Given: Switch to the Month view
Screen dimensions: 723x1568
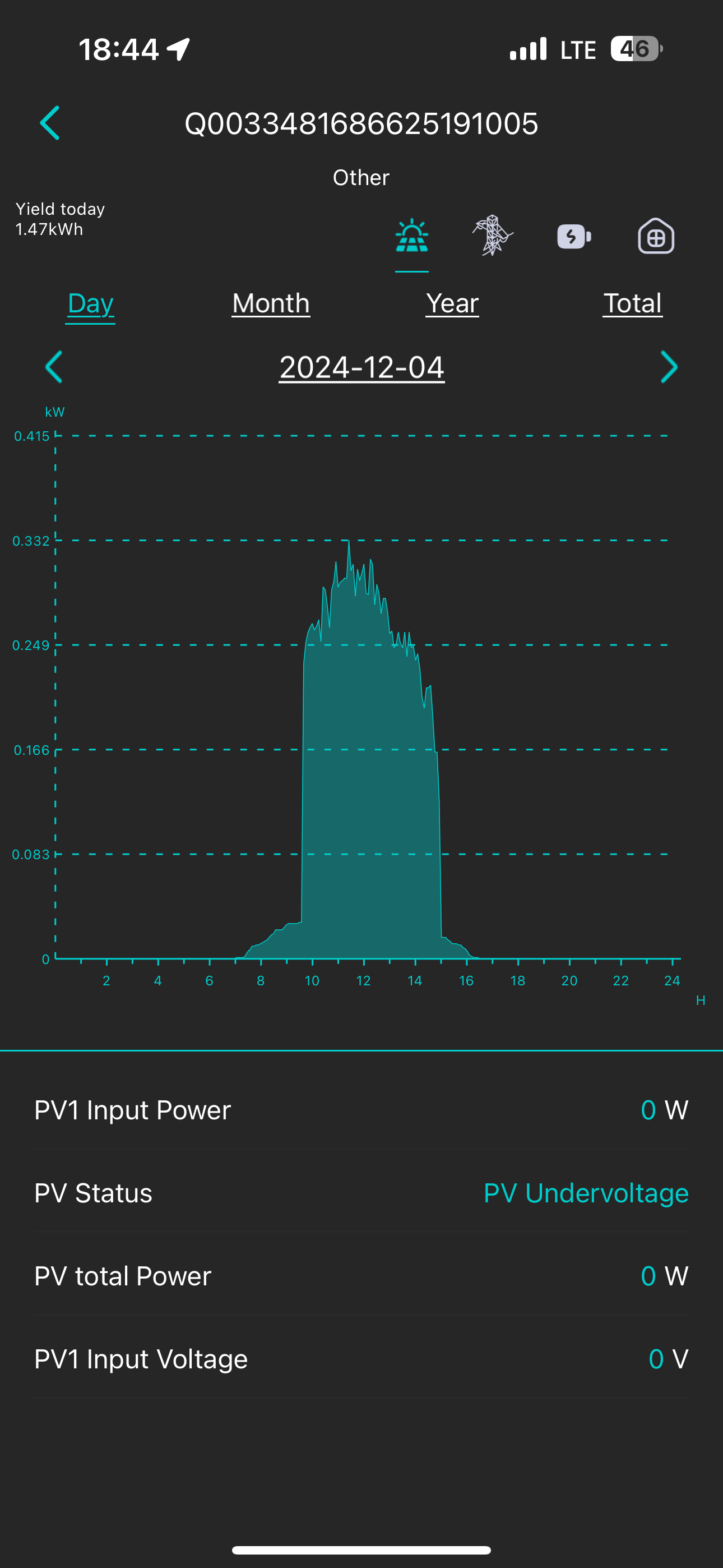Looking at the screenshot, I should (271, 304).
